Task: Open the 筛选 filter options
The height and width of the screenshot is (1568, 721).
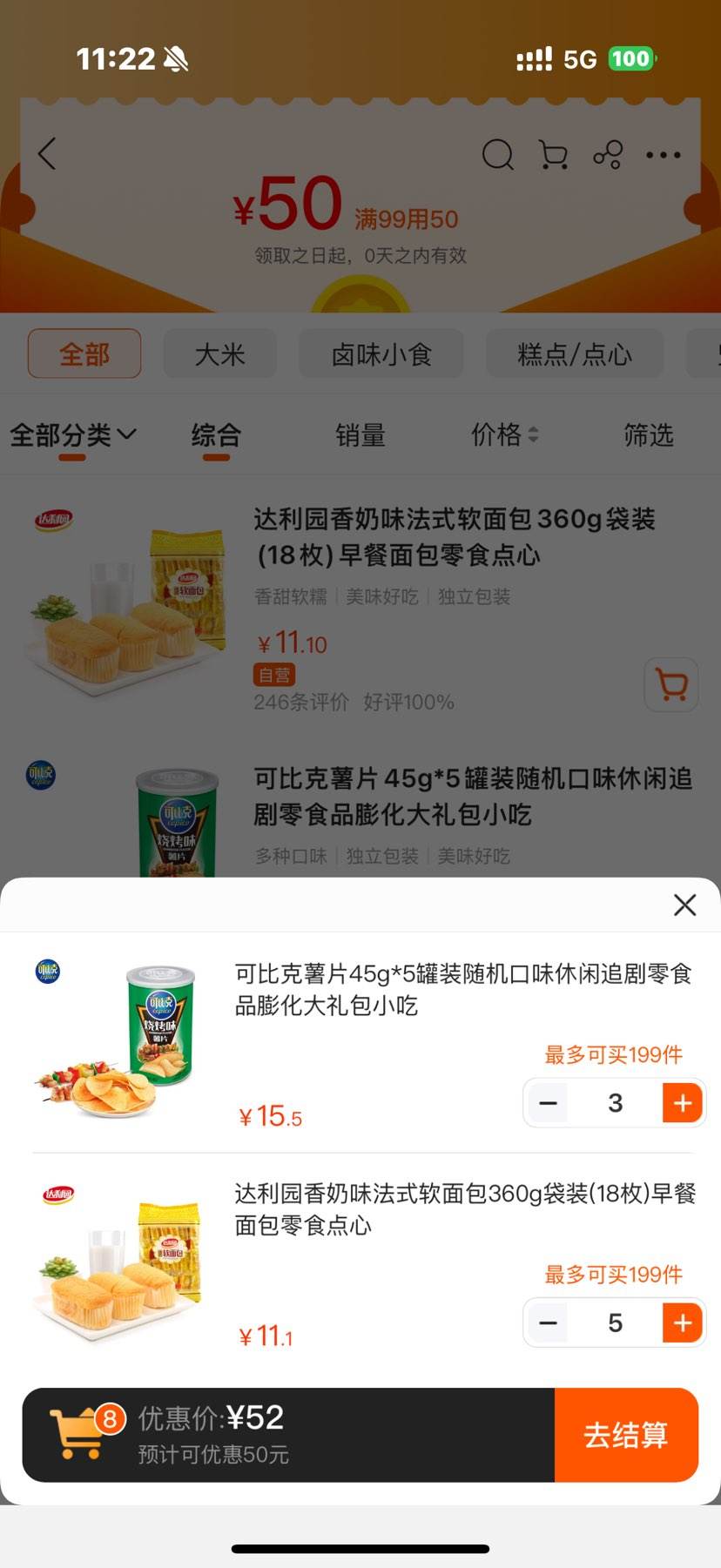Action: tap(648, 434)
